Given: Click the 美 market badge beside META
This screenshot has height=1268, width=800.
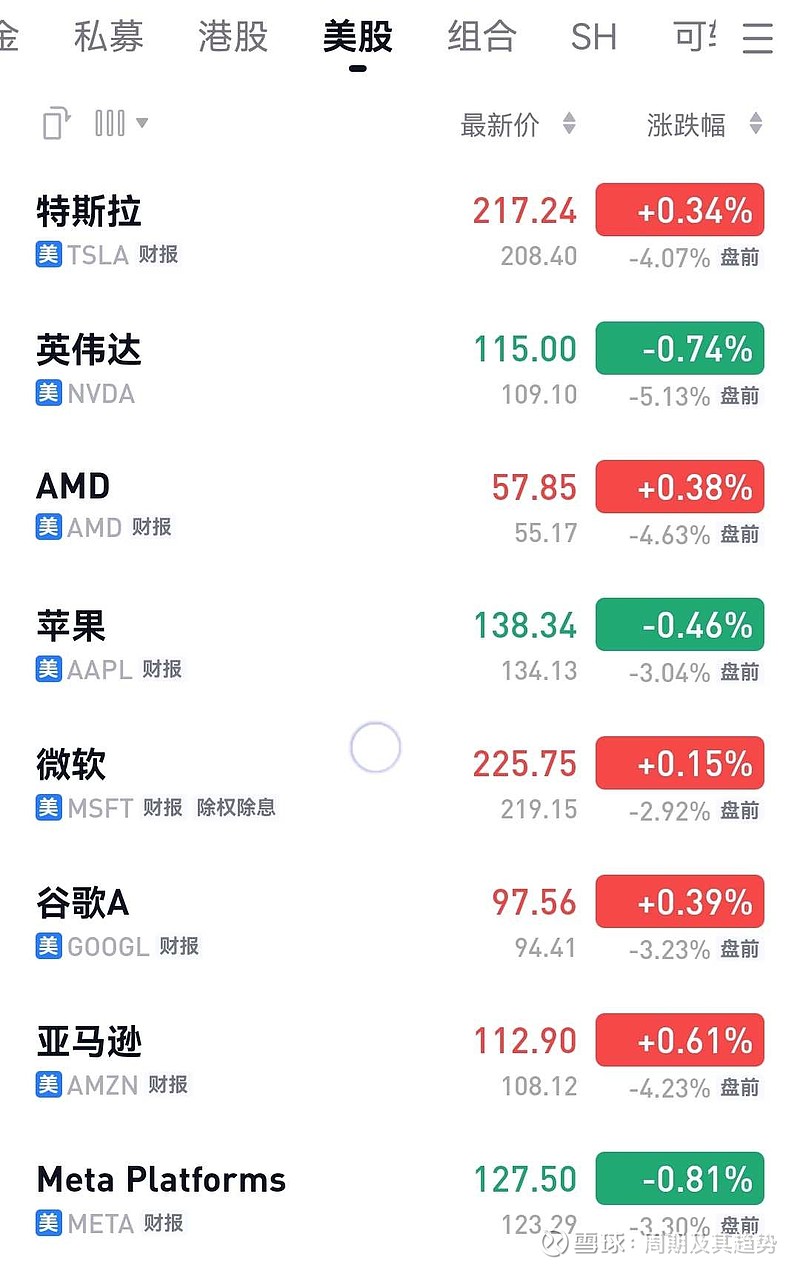Looking at the screenshot, I should (x=49, y=1224).
